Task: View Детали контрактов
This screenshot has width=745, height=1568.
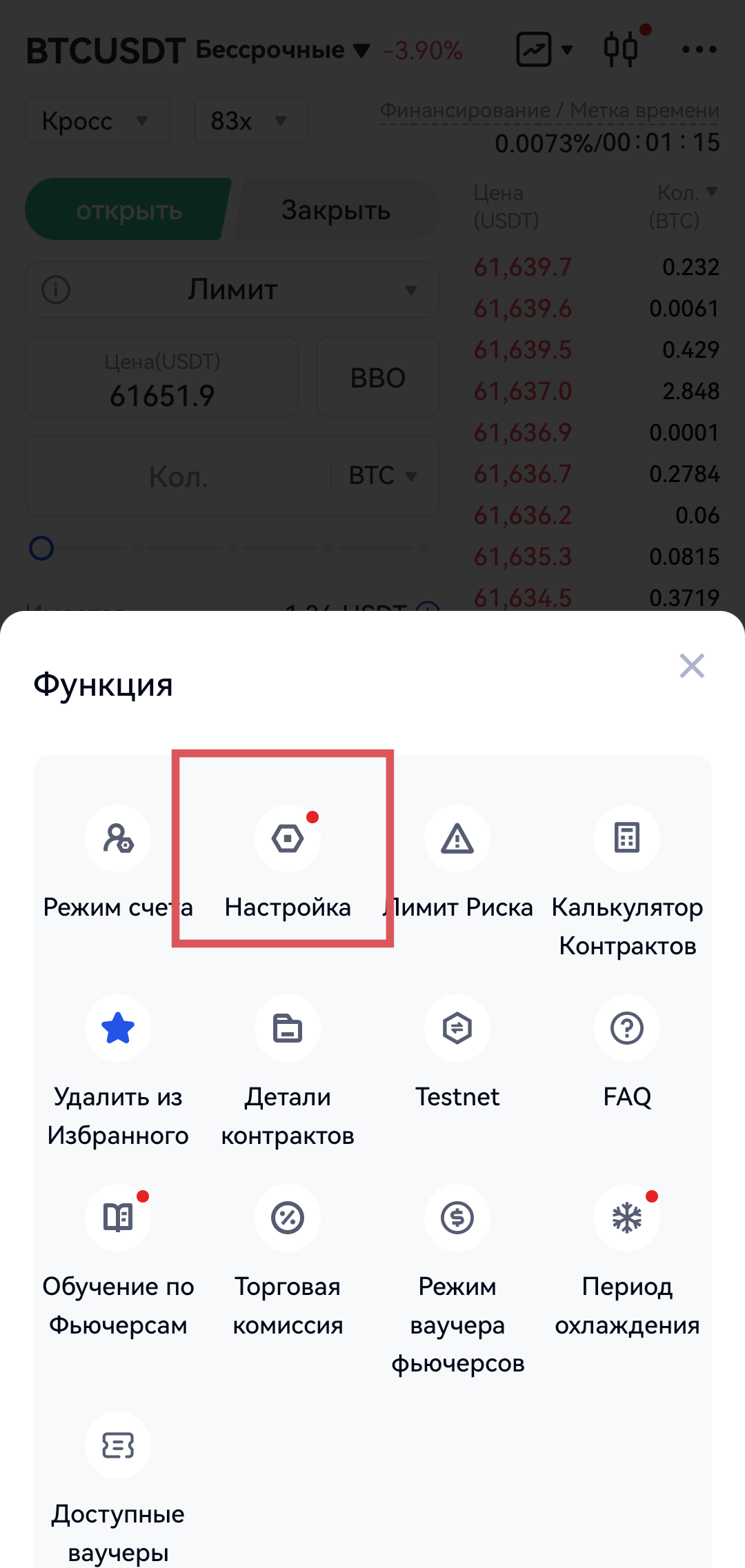Action: pyautogui.click(x=288, y=1028)
